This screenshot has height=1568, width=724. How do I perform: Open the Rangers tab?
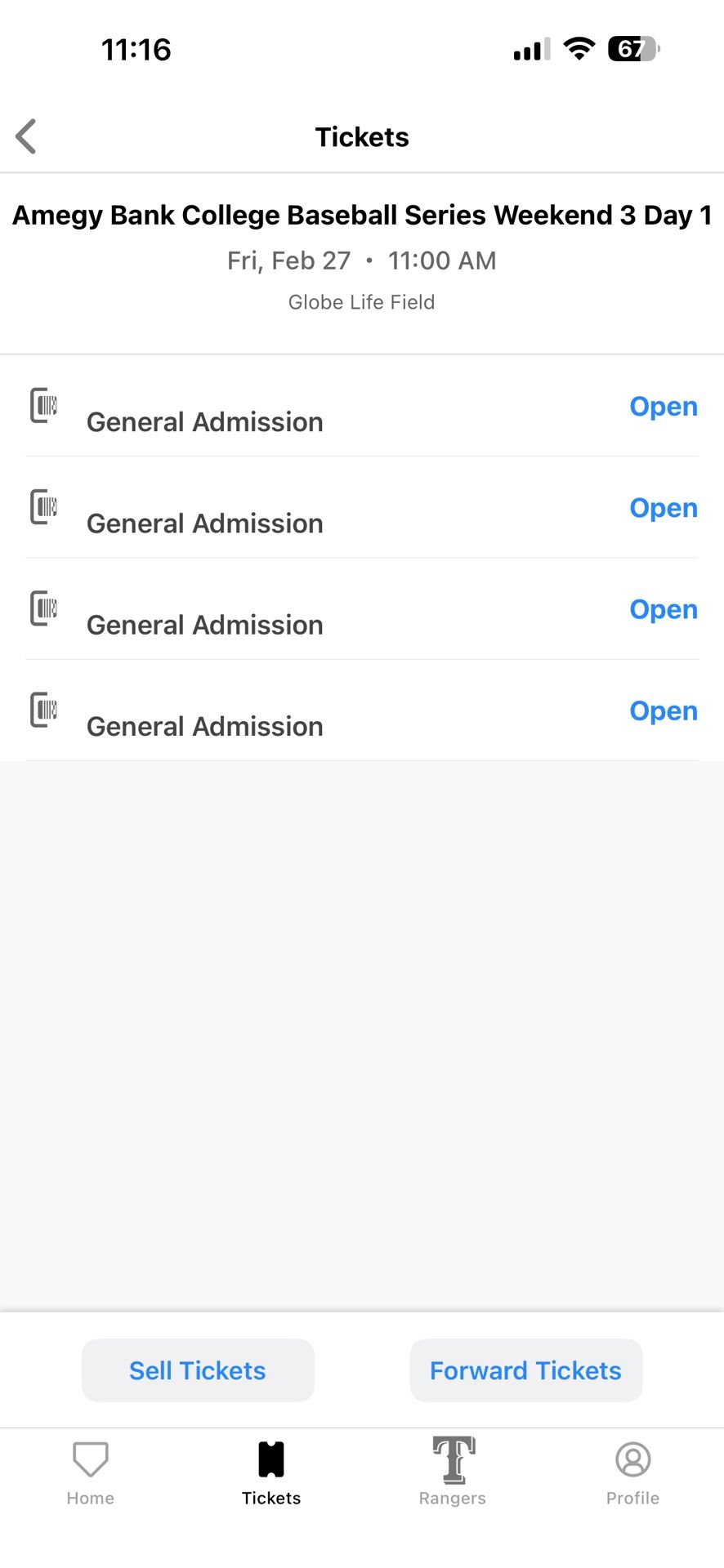coord(453,1472)
